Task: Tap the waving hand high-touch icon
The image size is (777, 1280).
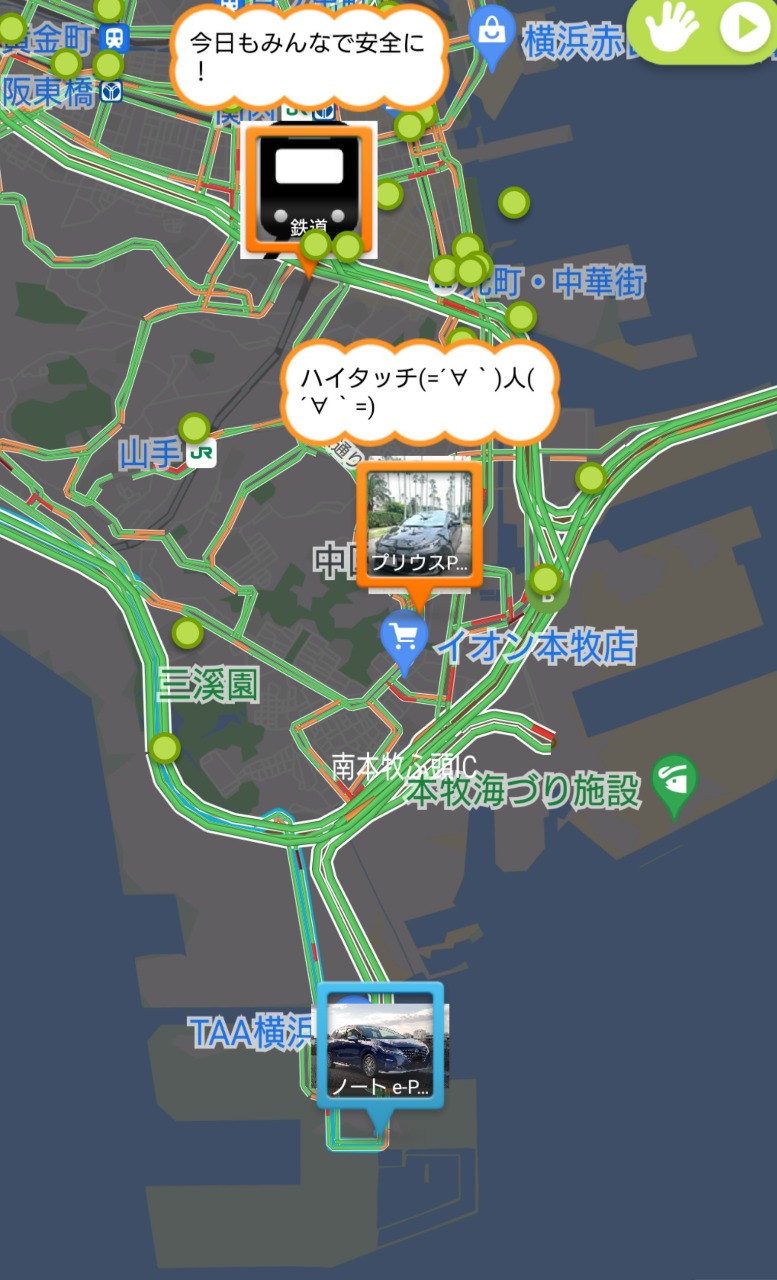Action: point(672,28)
